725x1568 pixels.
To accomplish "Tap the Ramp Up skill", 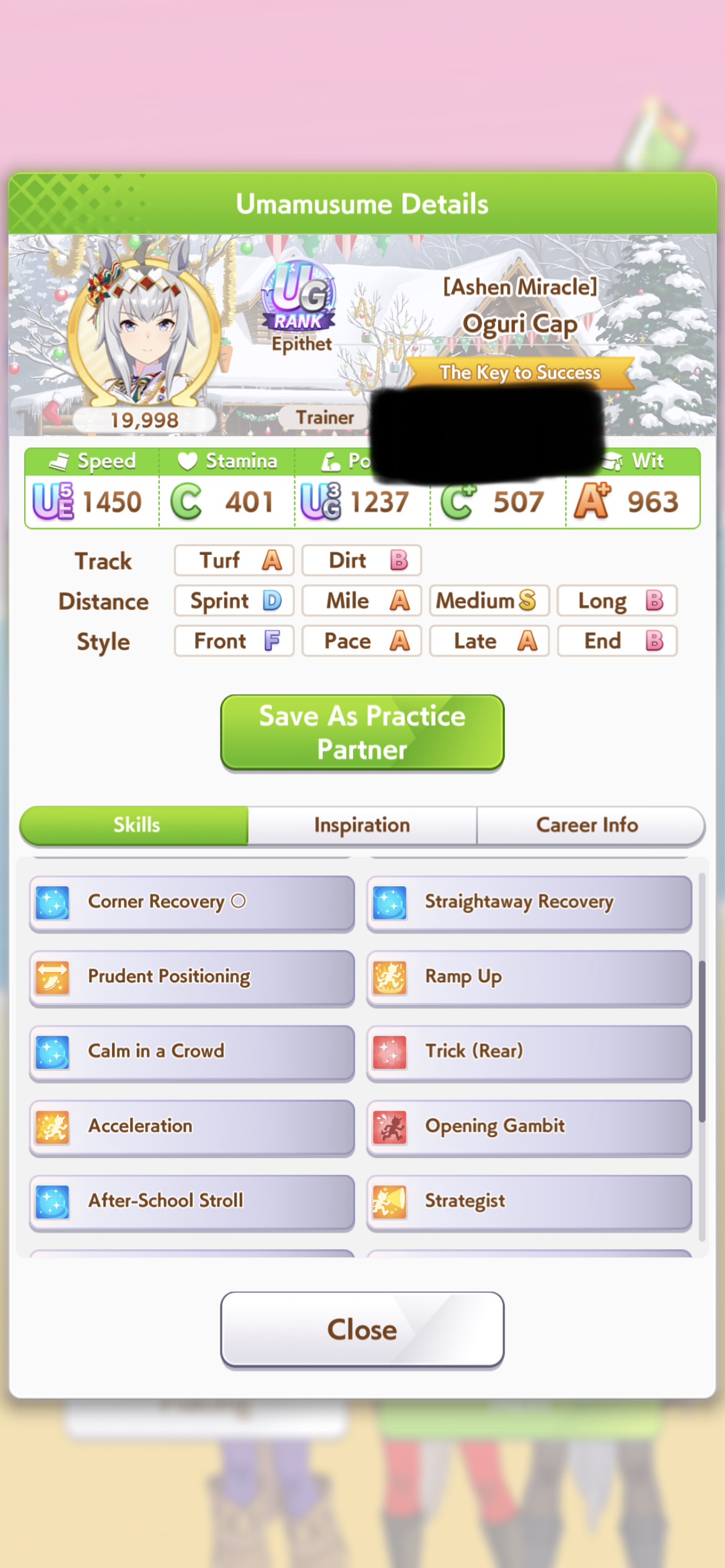I will (529, 978).
